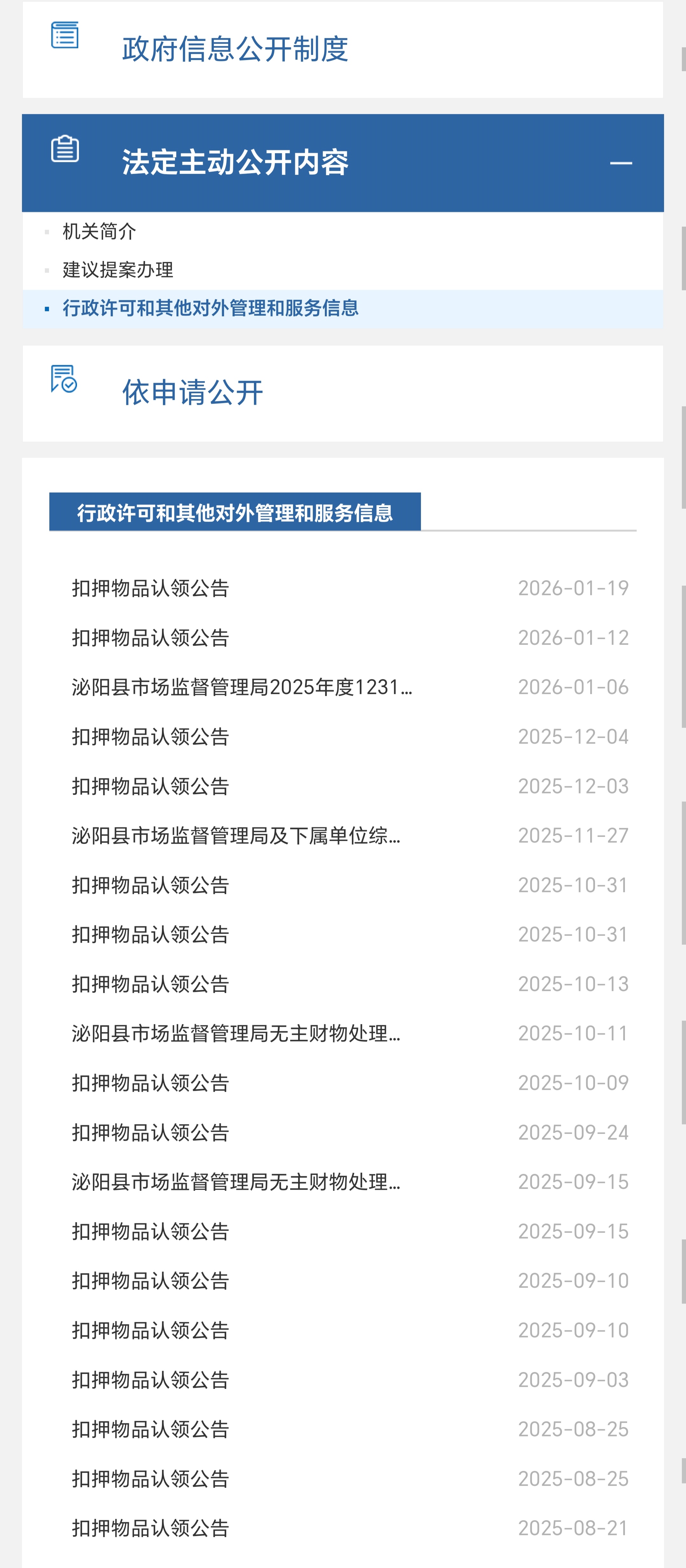Image resolution: width=686 pixels, height=1568 pixels.
Task: Open 扣押物品认领公告 dated 2025-12-04
Action: coord(150,736)
